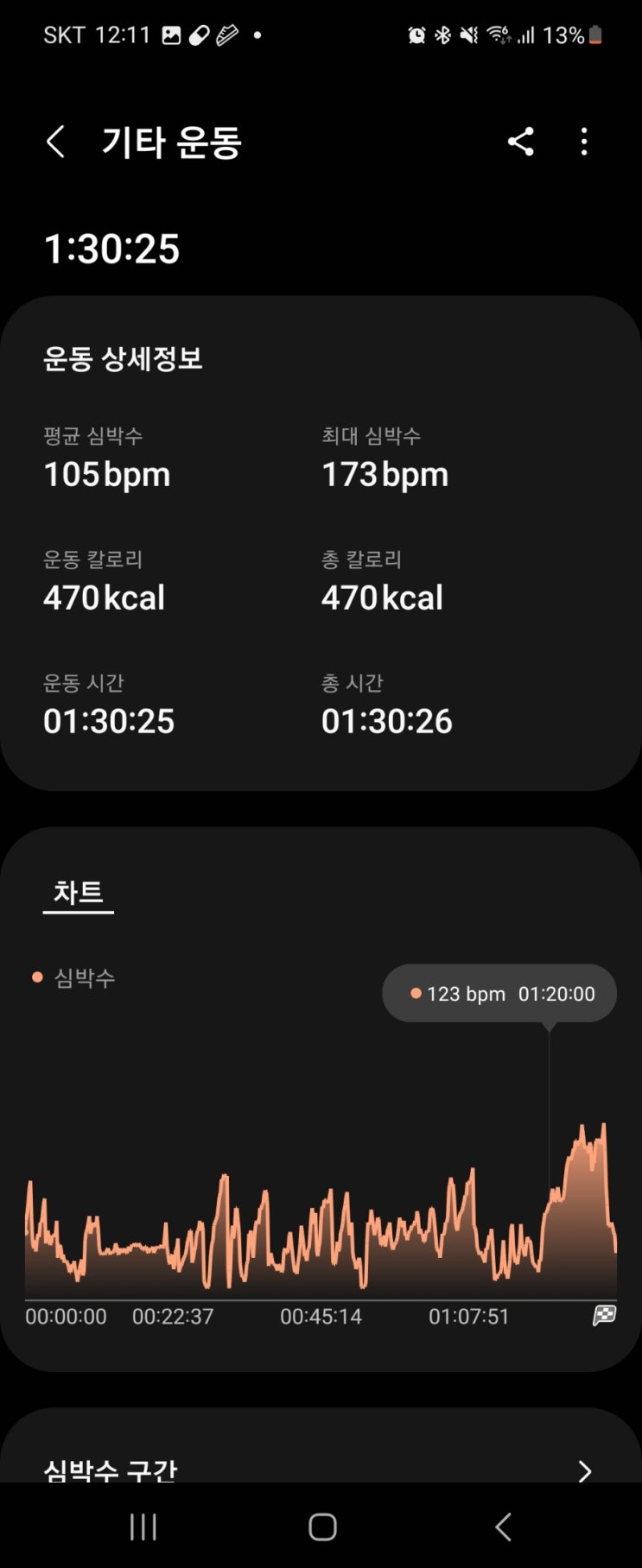Go to the home screen

(322, 1527)
